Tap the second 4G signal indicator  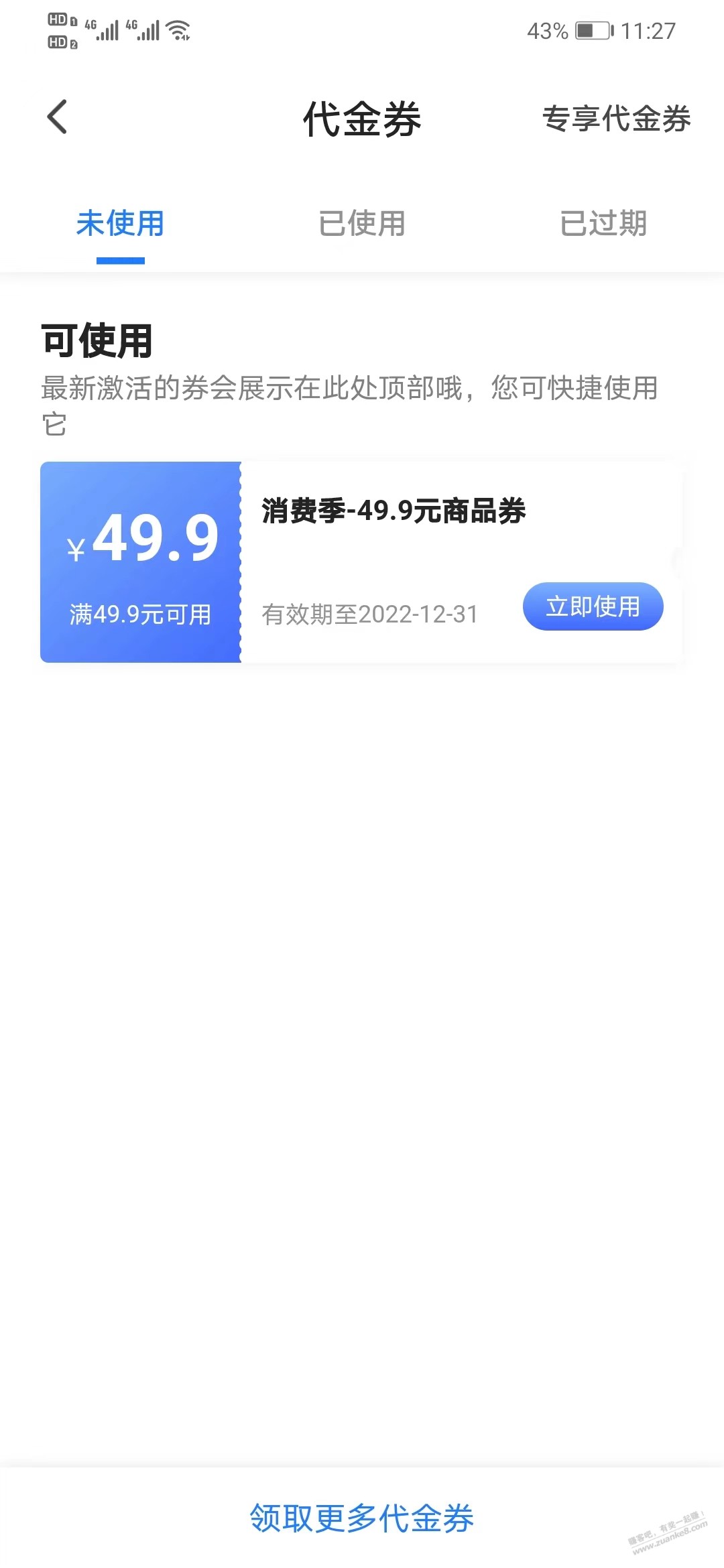coord(144,29)
